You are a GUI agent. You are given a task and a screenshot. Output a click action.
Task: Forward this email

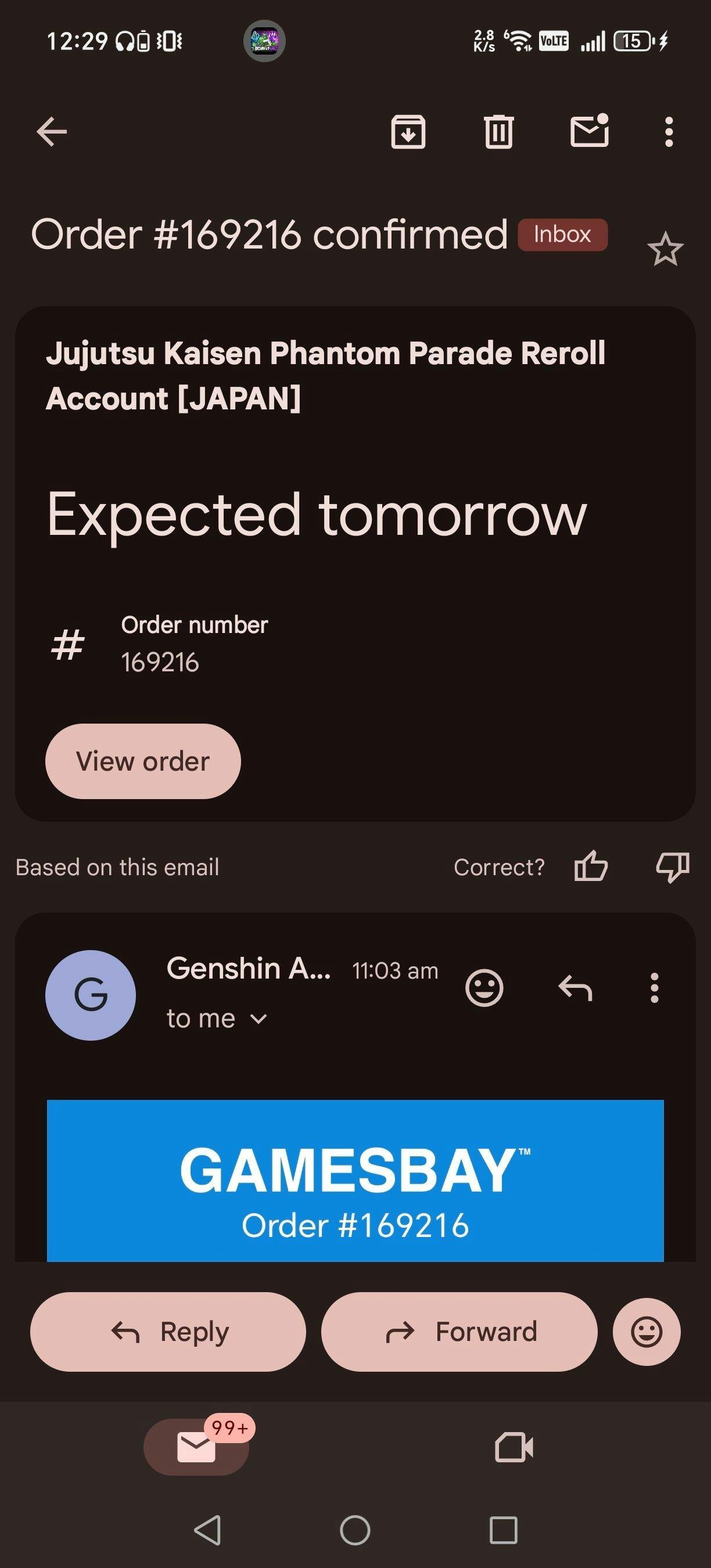[x=459, y=1332]
